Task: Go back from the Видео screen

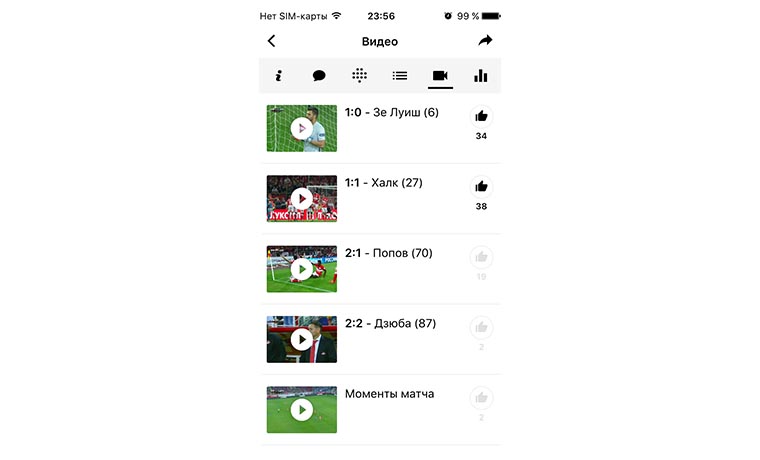Action: point(271,41)
